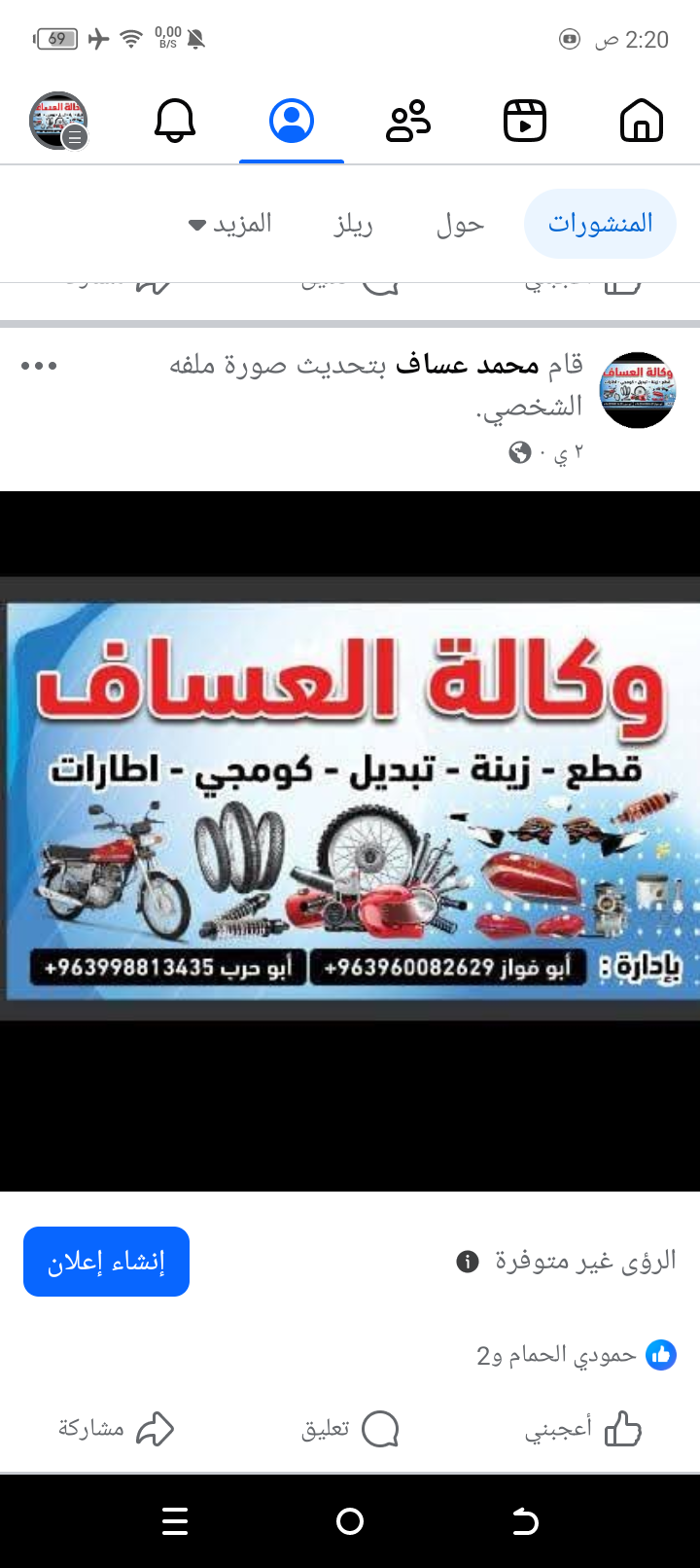
Task: Open the Home feed tab
Action: pos(641,122)
